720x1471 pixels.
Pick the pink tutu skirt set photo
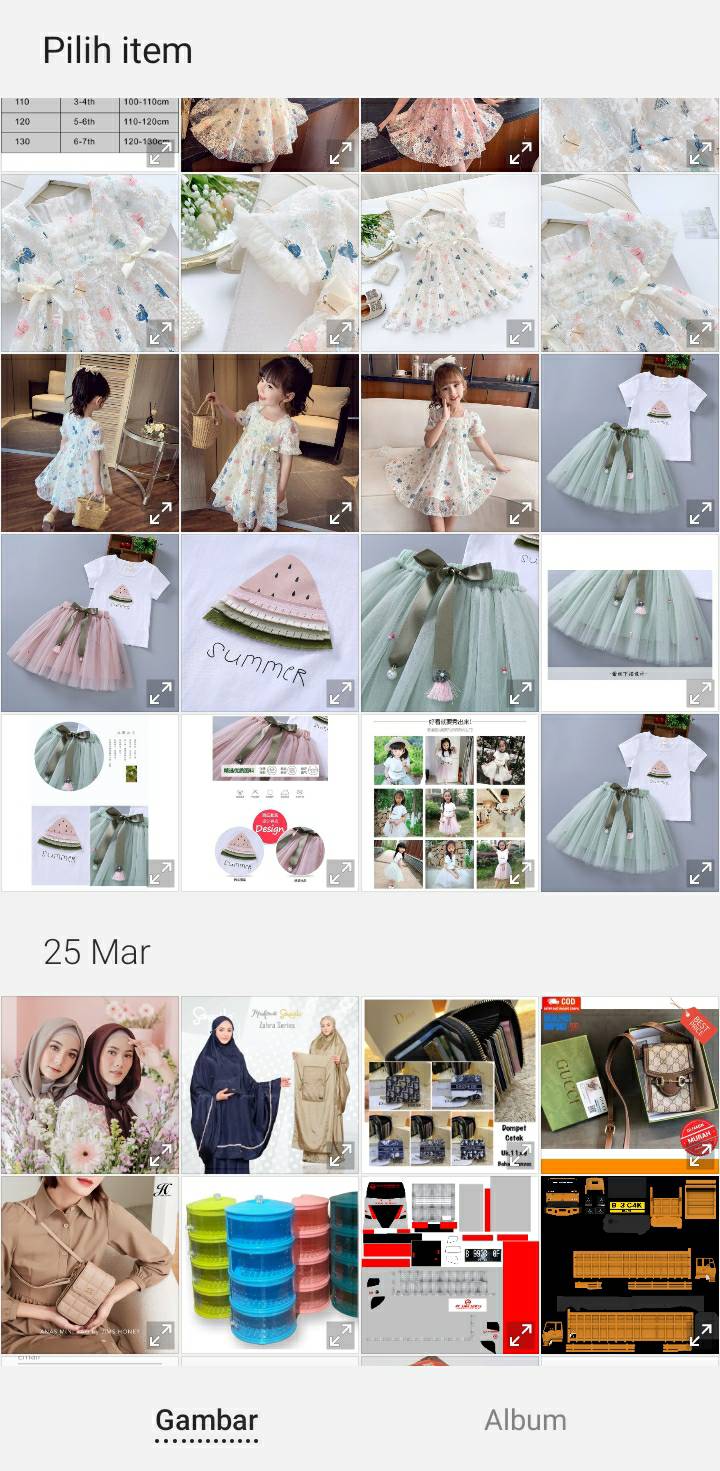(90, 622)
